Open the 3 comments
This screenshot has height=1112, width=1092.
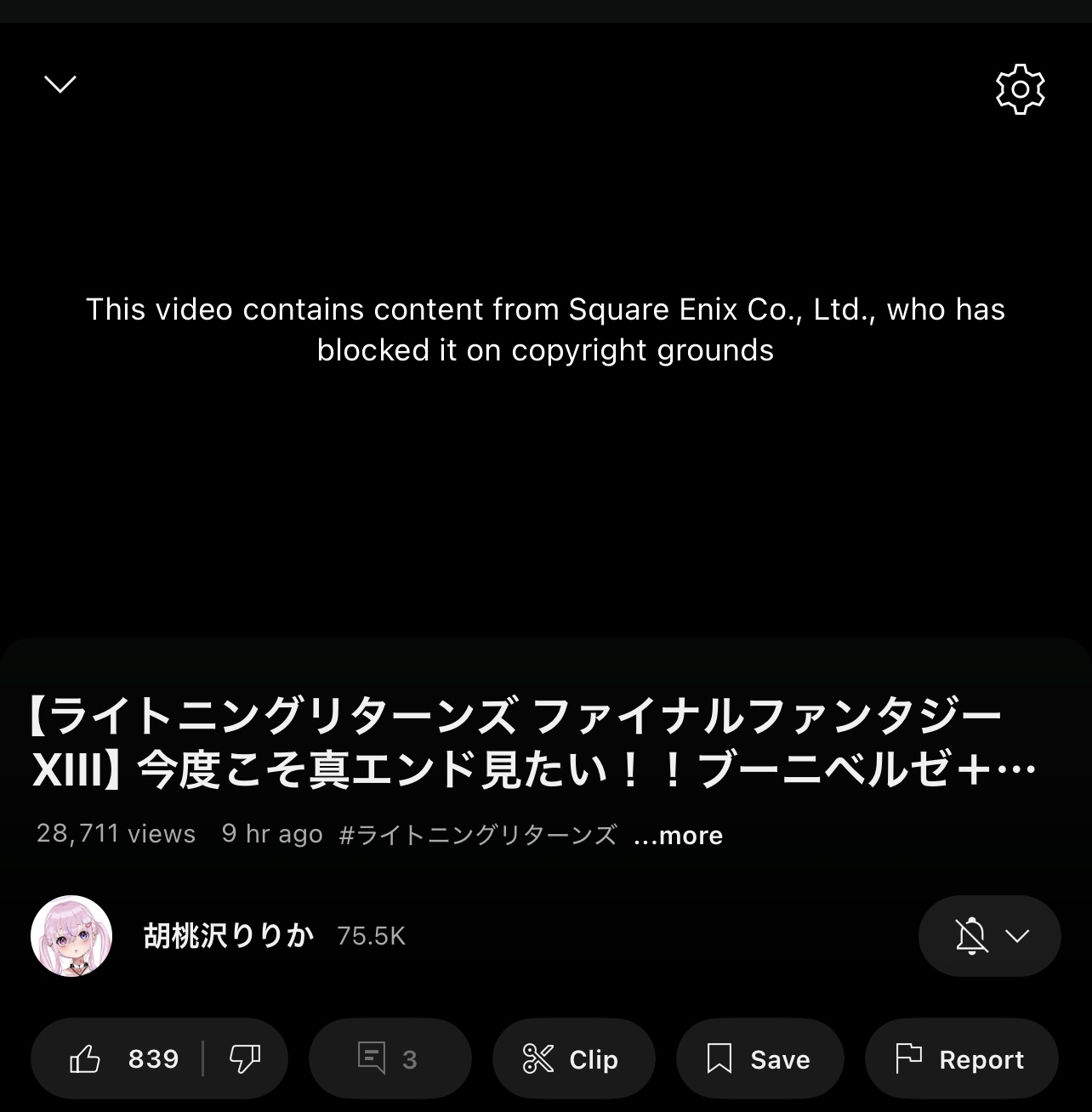(389, 1059)
